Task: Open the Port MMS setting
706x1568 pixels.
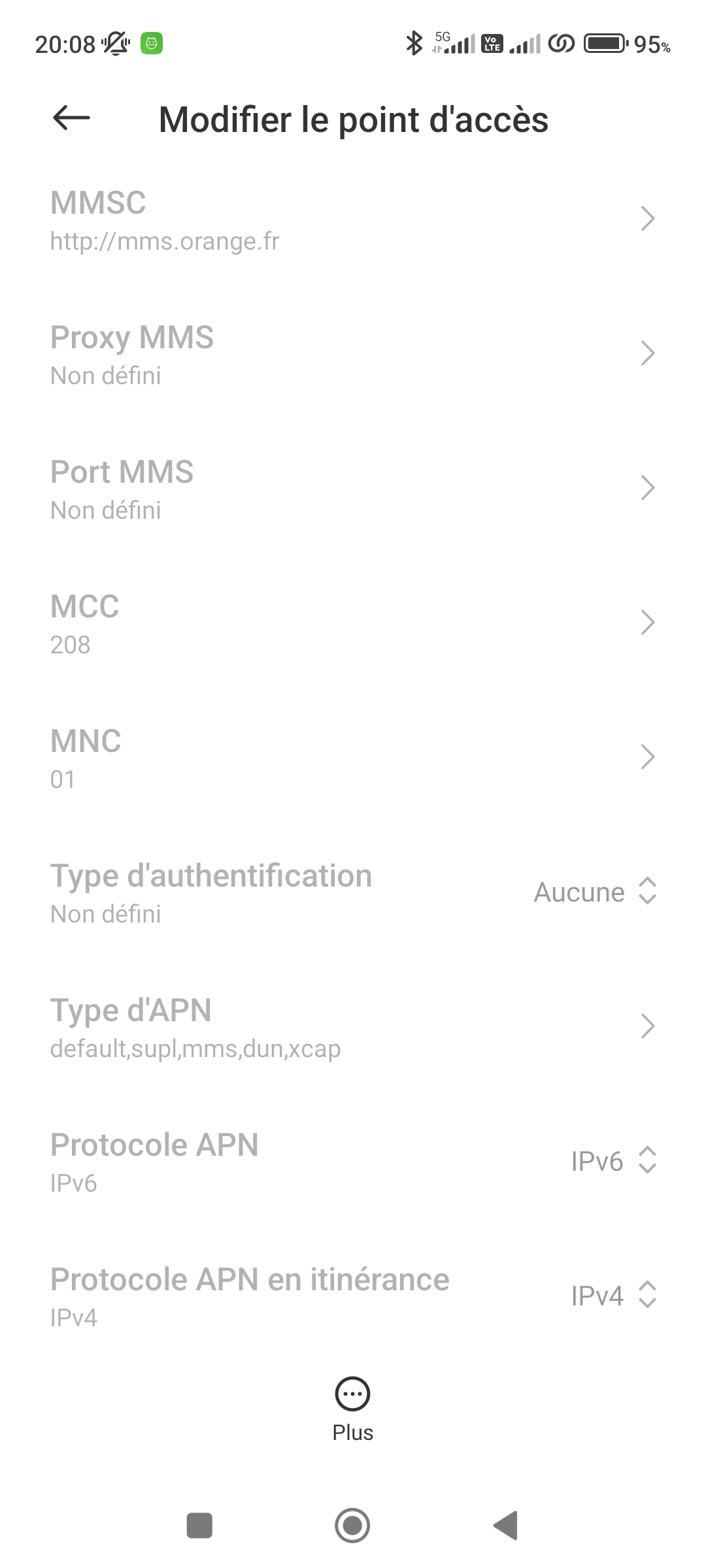Action: pyautogui.click(x=353, y=489)
